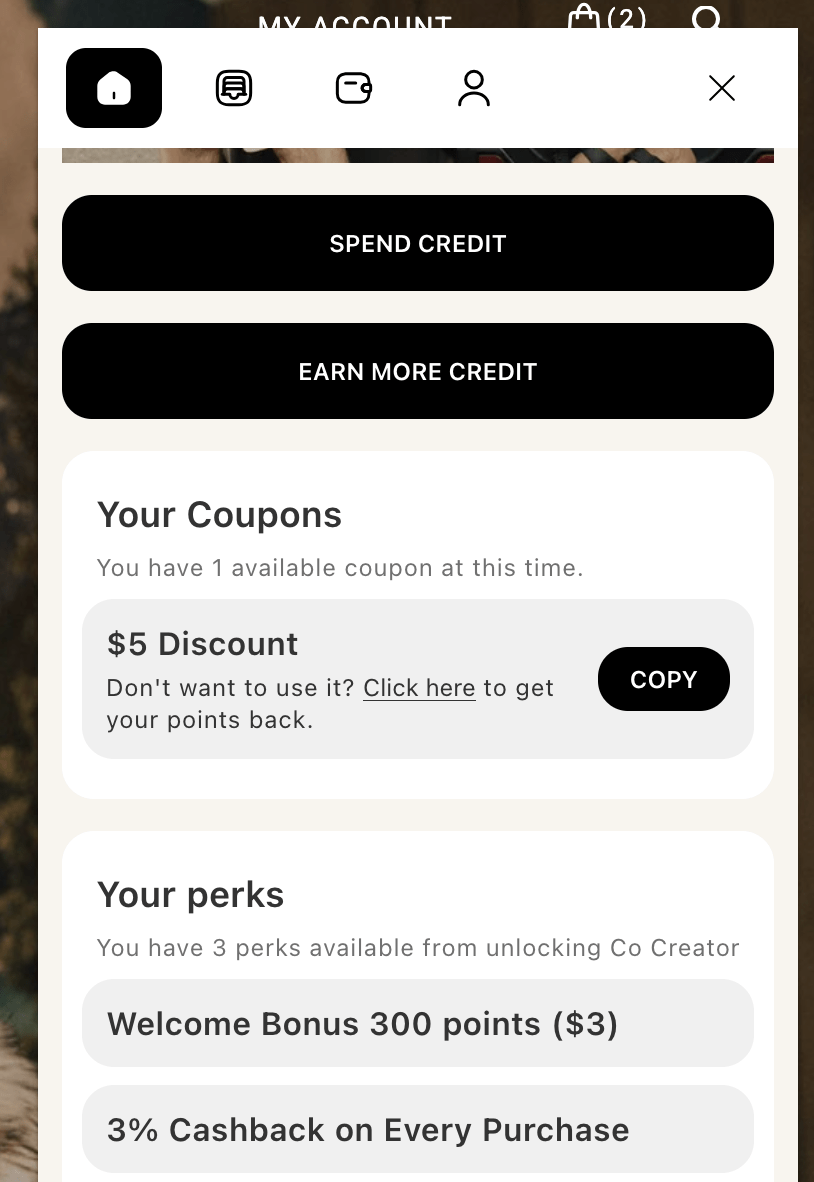The width and height of the screenshot is (814, 1182).
Task: Open the wallet tab
Action: pos(354,88)
